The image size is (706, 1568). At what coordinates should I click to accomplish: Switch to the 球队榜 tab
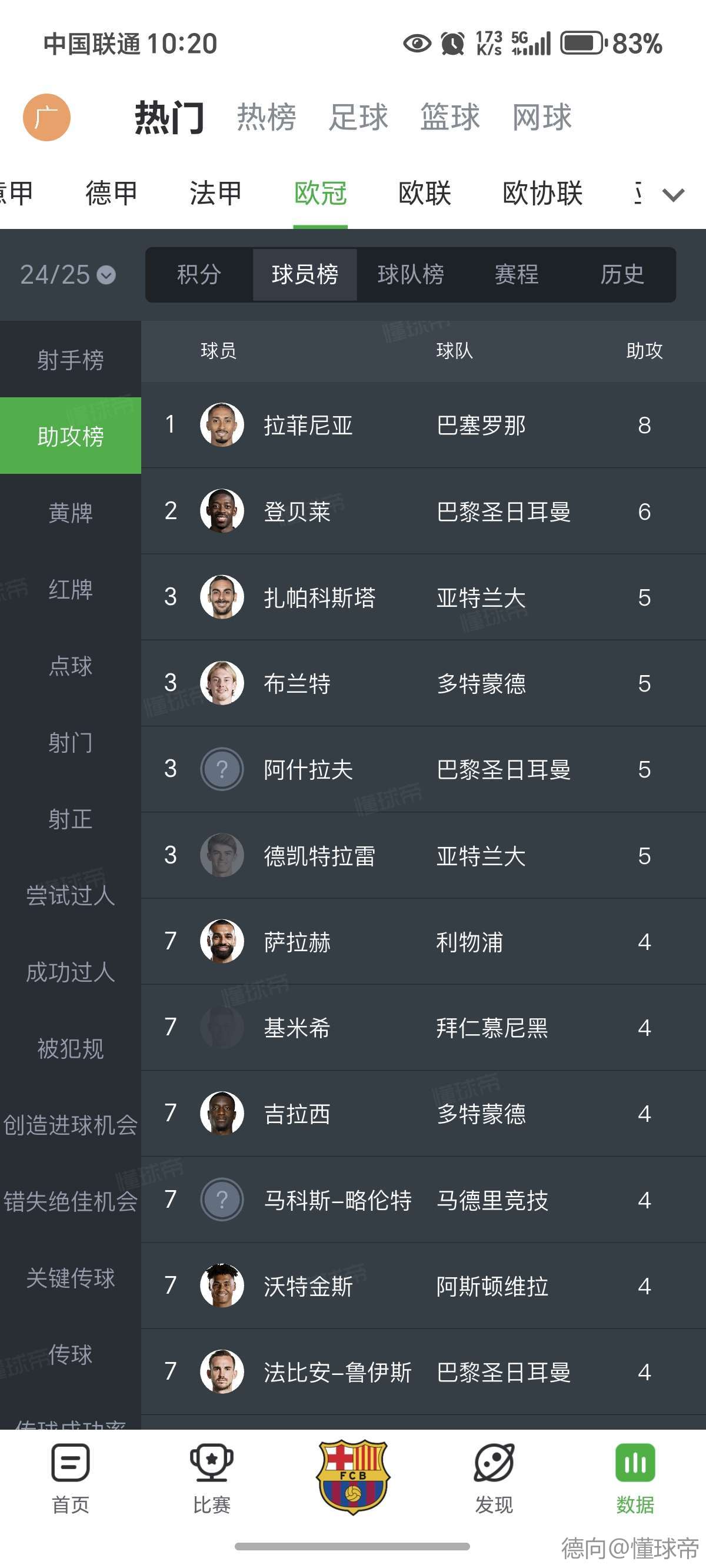click(410, 274)
